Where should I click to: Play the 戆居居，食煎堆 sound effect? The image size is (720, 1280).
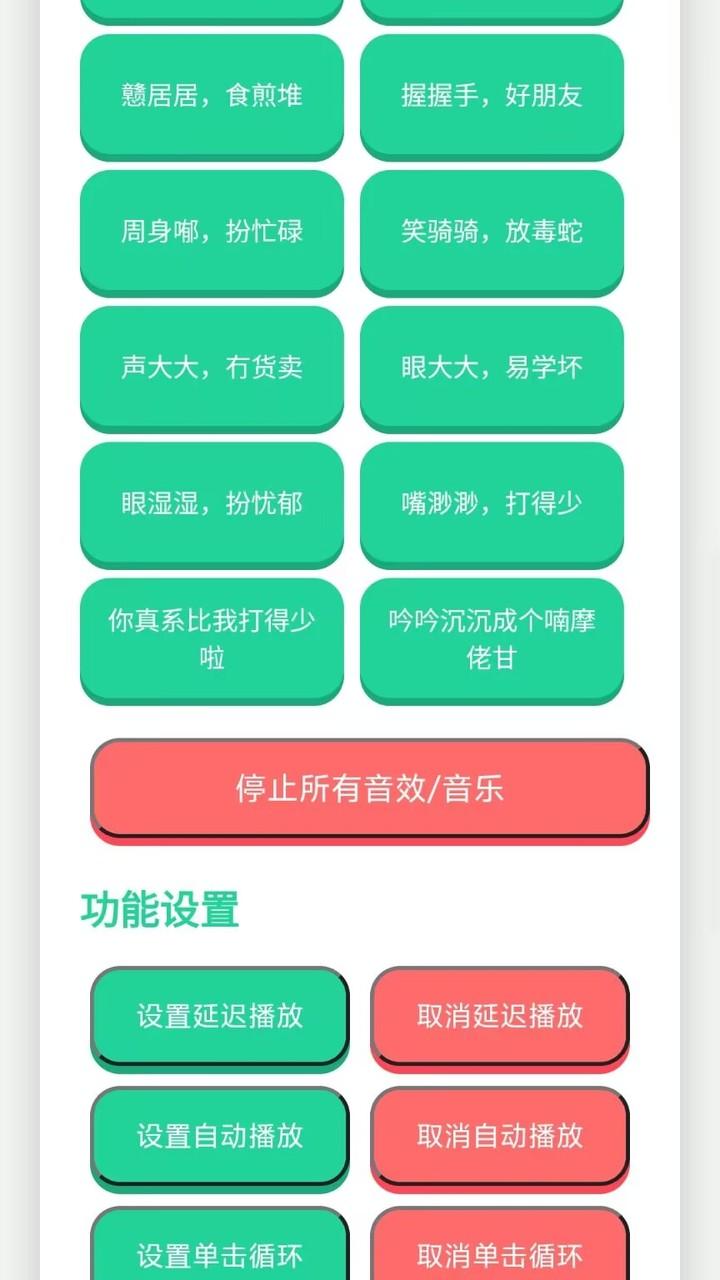click(x=211, y=95)
